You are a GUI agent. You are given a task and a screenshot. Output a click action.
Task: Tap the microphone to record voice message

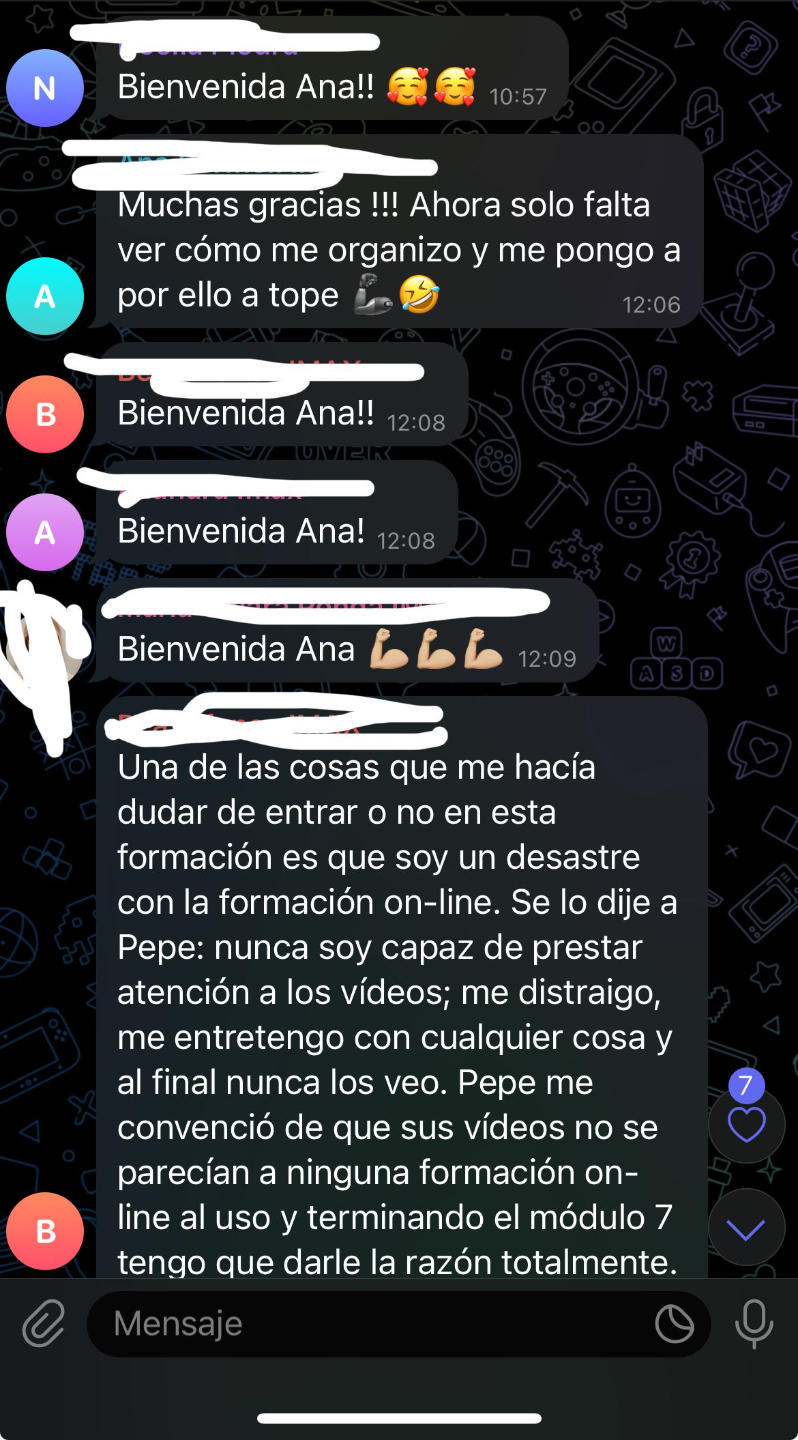pyautogui.click(x=754, y=1324)
